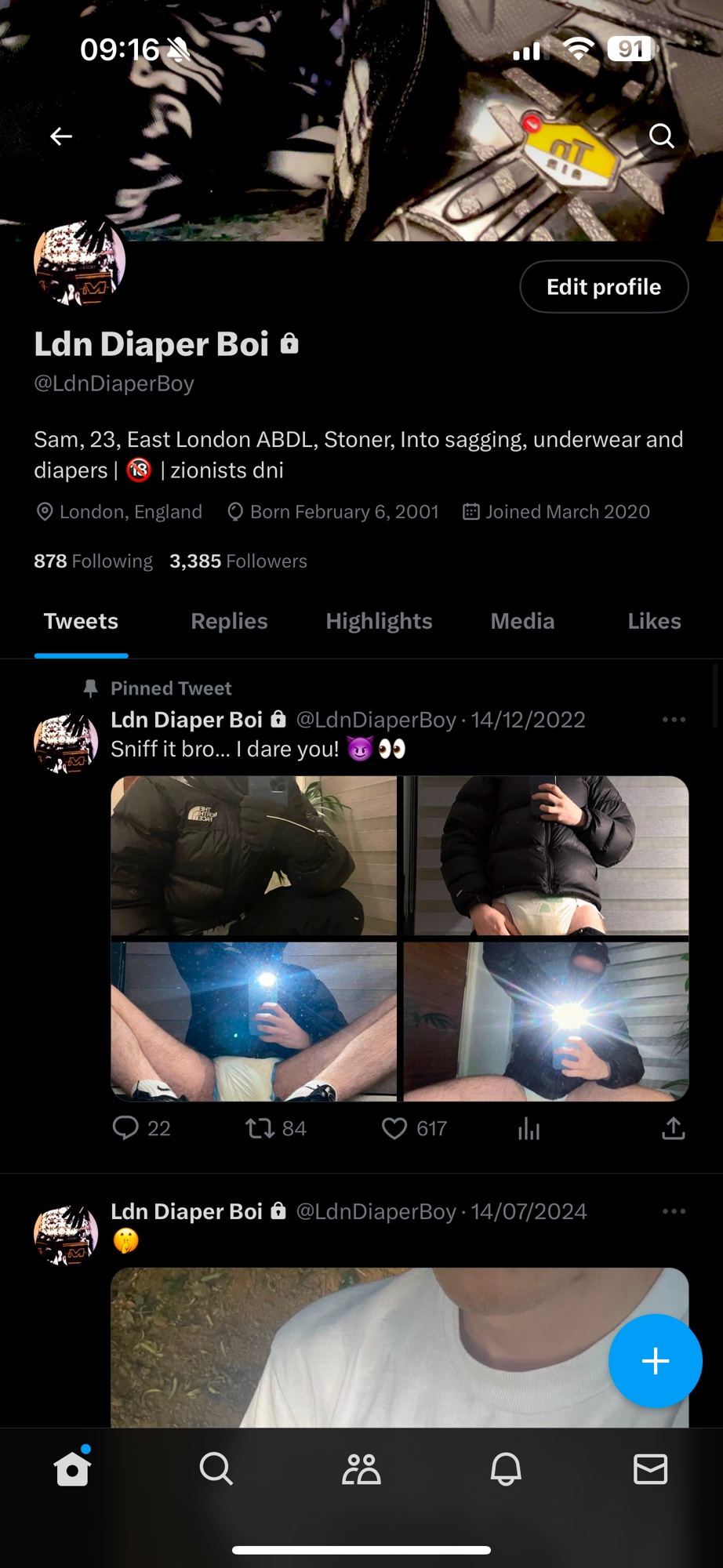Open the Following list
The height and width of the screenshot is (1568, 723).
click(x=93, y=561)
